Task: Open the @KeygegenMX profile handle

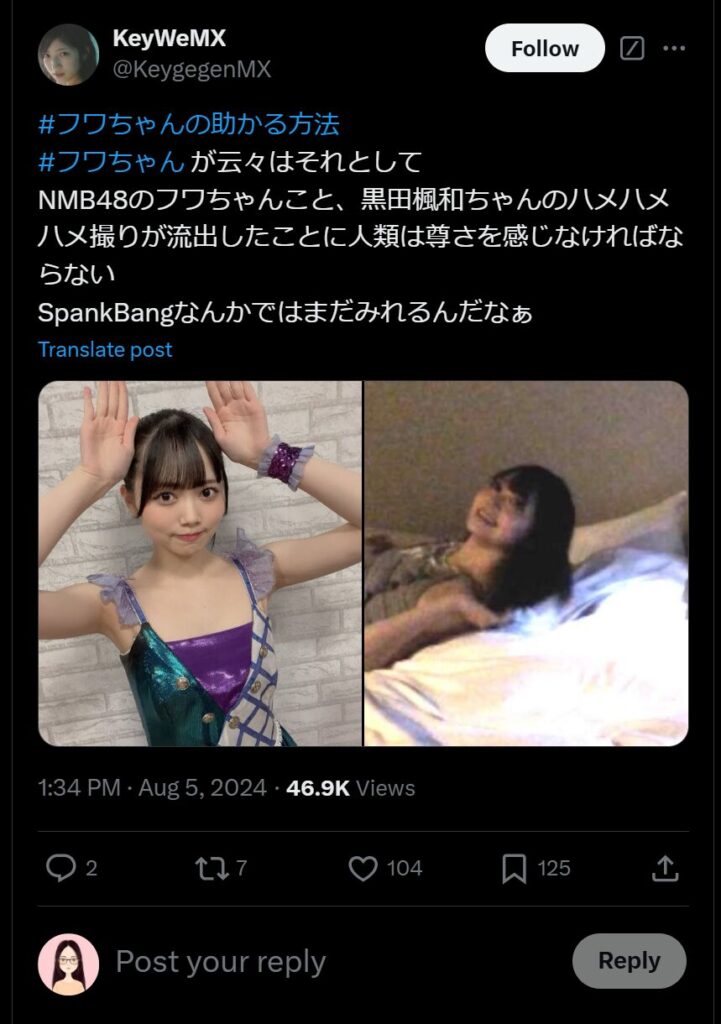Action: tap(192, 70)
